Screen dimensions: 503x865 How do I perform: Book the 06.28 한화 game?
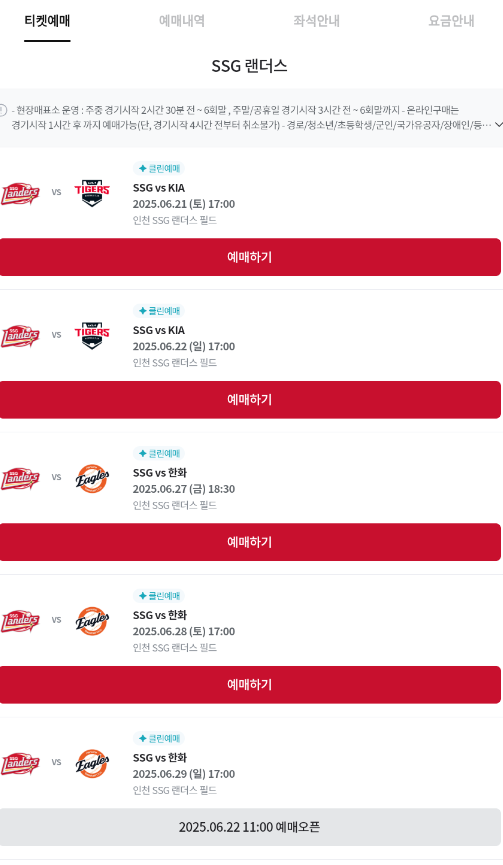(250, 685)
